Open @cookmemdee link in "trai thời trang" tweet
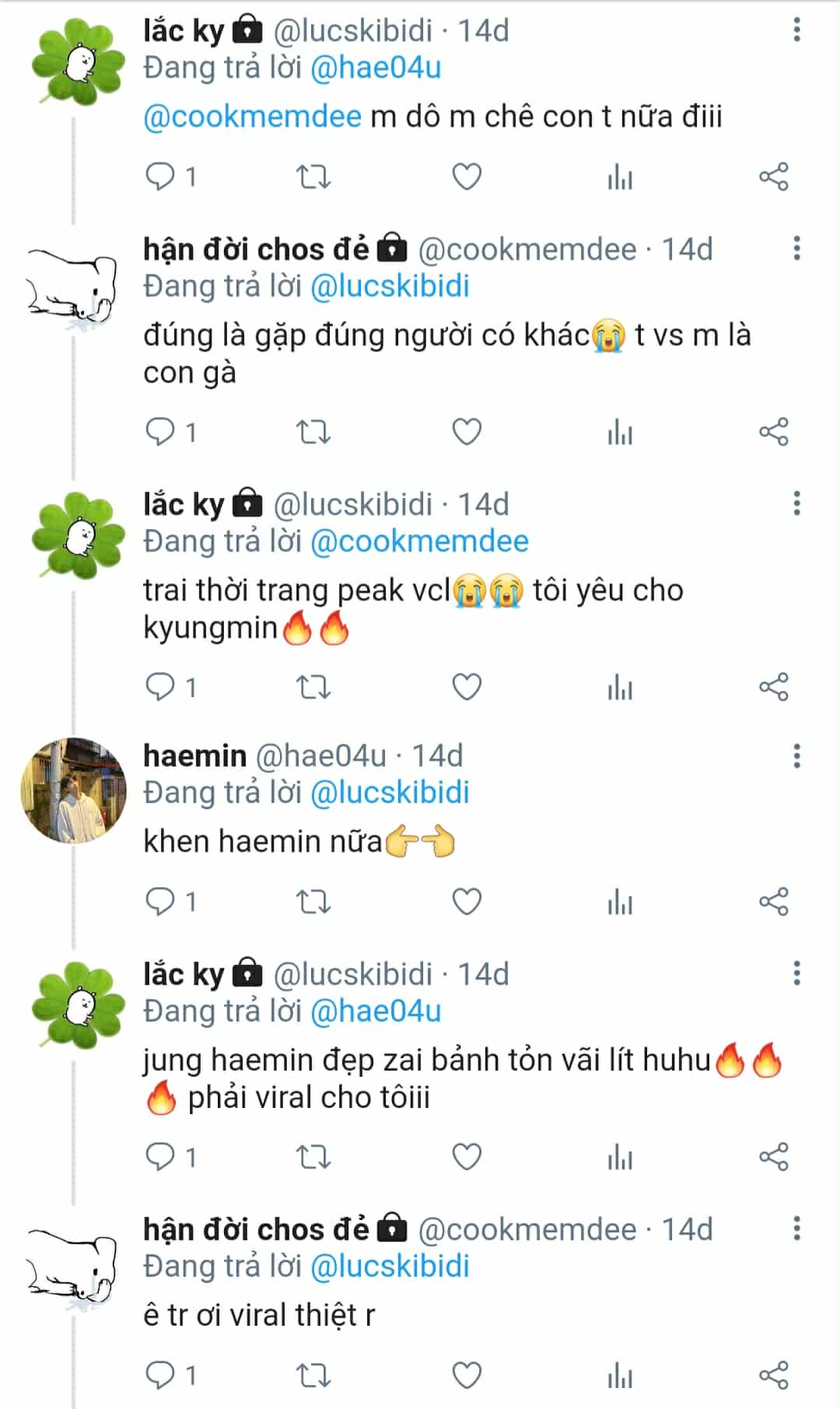Viewport: 840px width, 1409px height. coord(419,541)
